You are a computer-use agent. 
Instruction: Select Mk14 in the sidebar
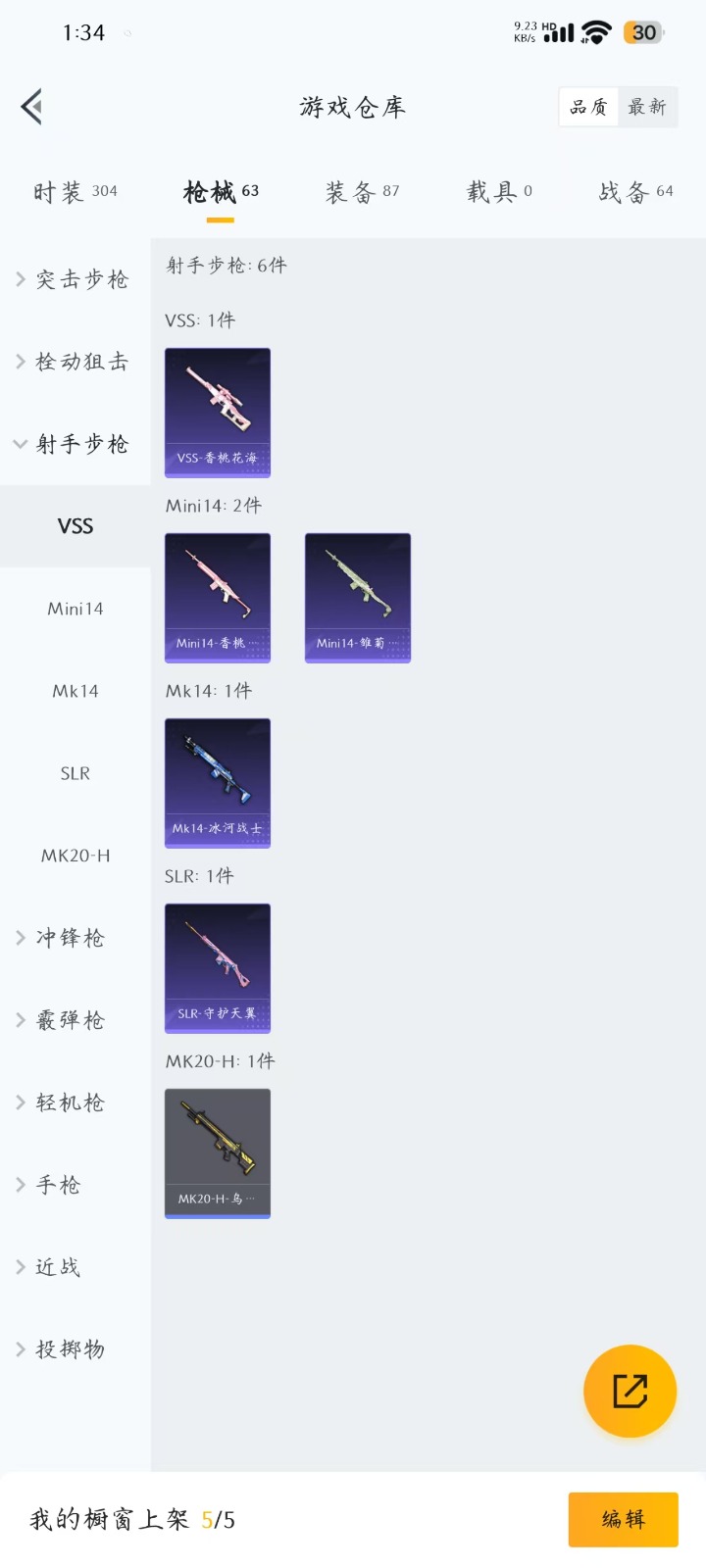(76, 691)
